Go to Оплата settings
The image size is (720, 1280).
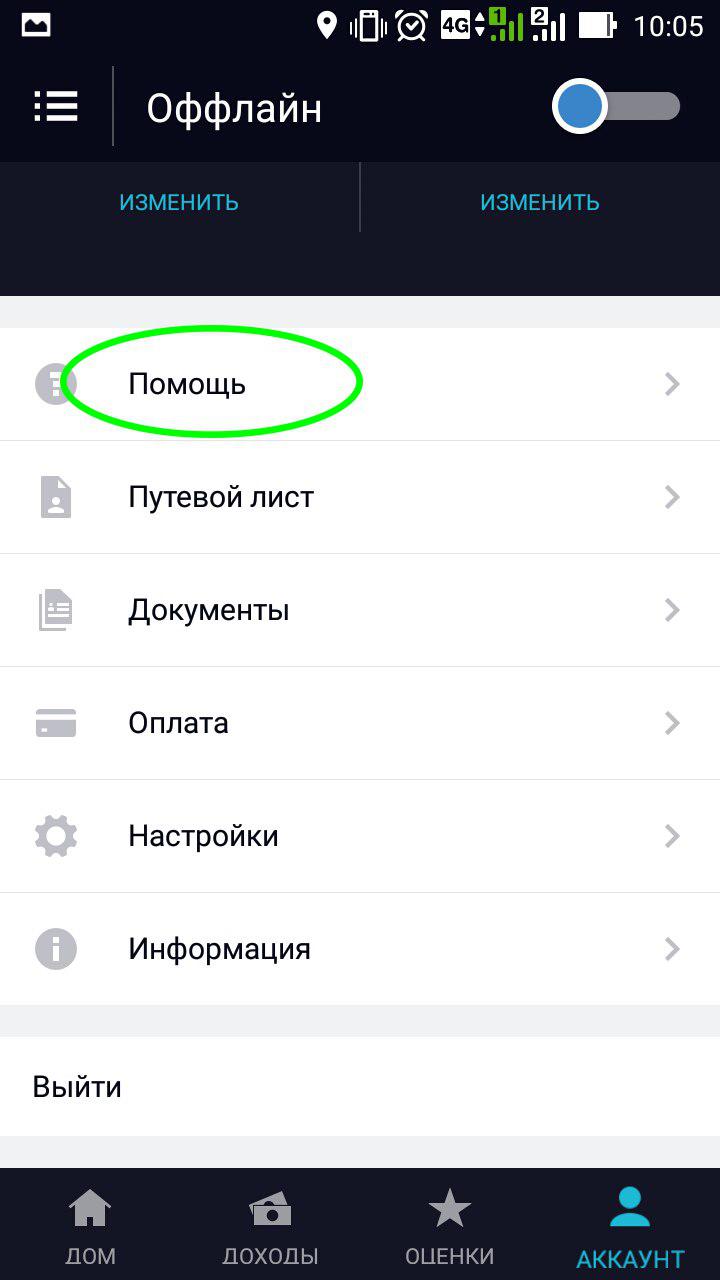tap(360, 723)
